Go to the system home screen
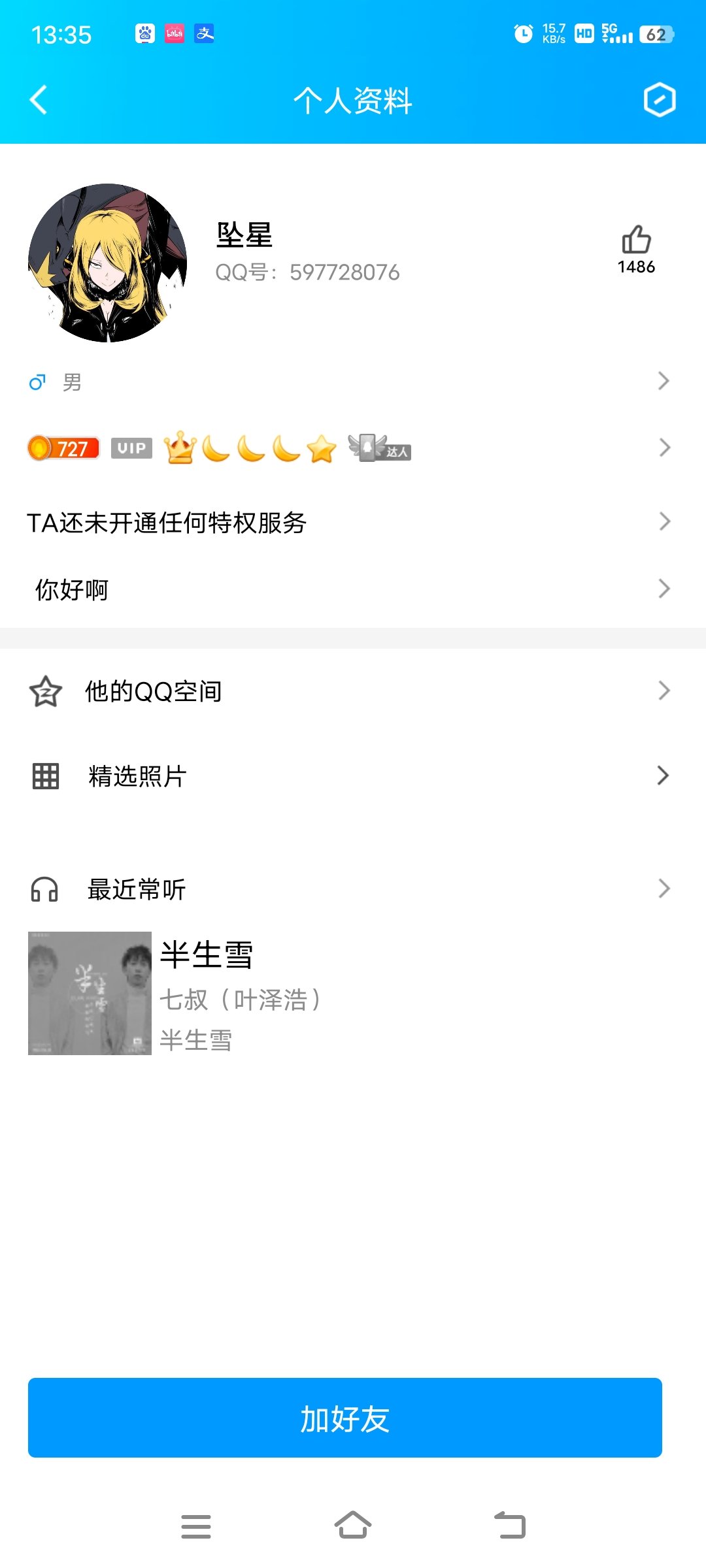 coord(353,1526)
